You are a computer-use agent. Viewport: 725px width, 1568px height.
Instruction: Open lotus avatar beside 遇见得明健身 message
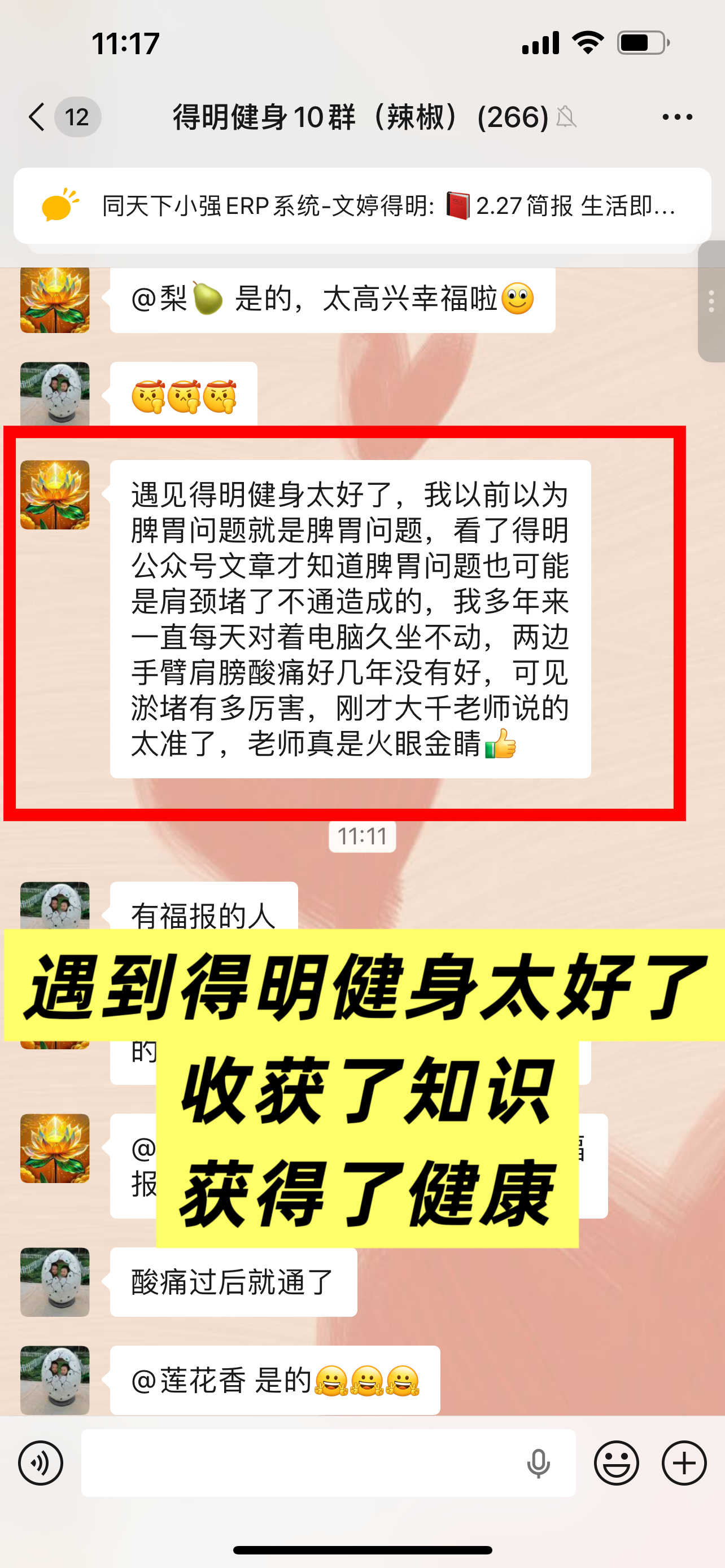(x=55, y=495)
